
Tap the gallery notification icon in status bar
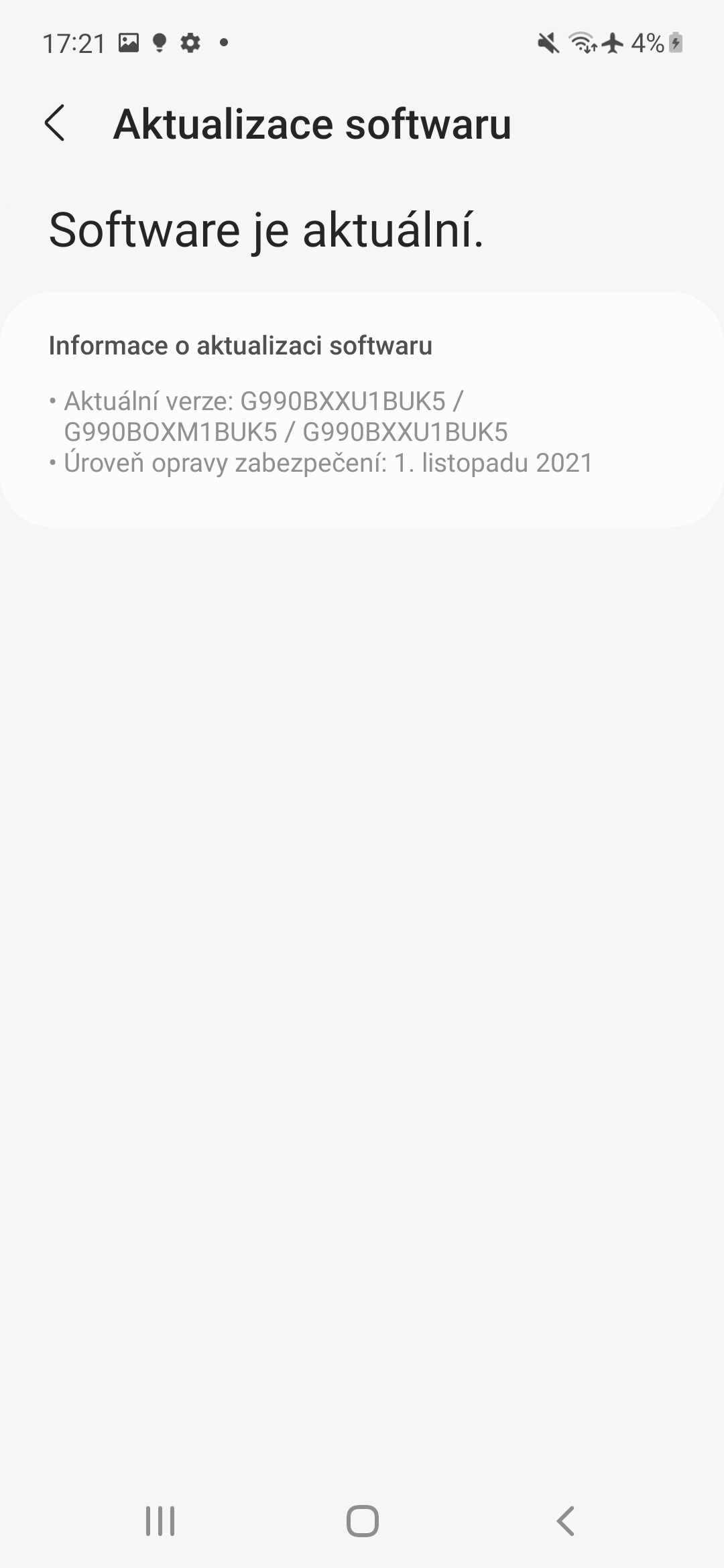point(130,43)
